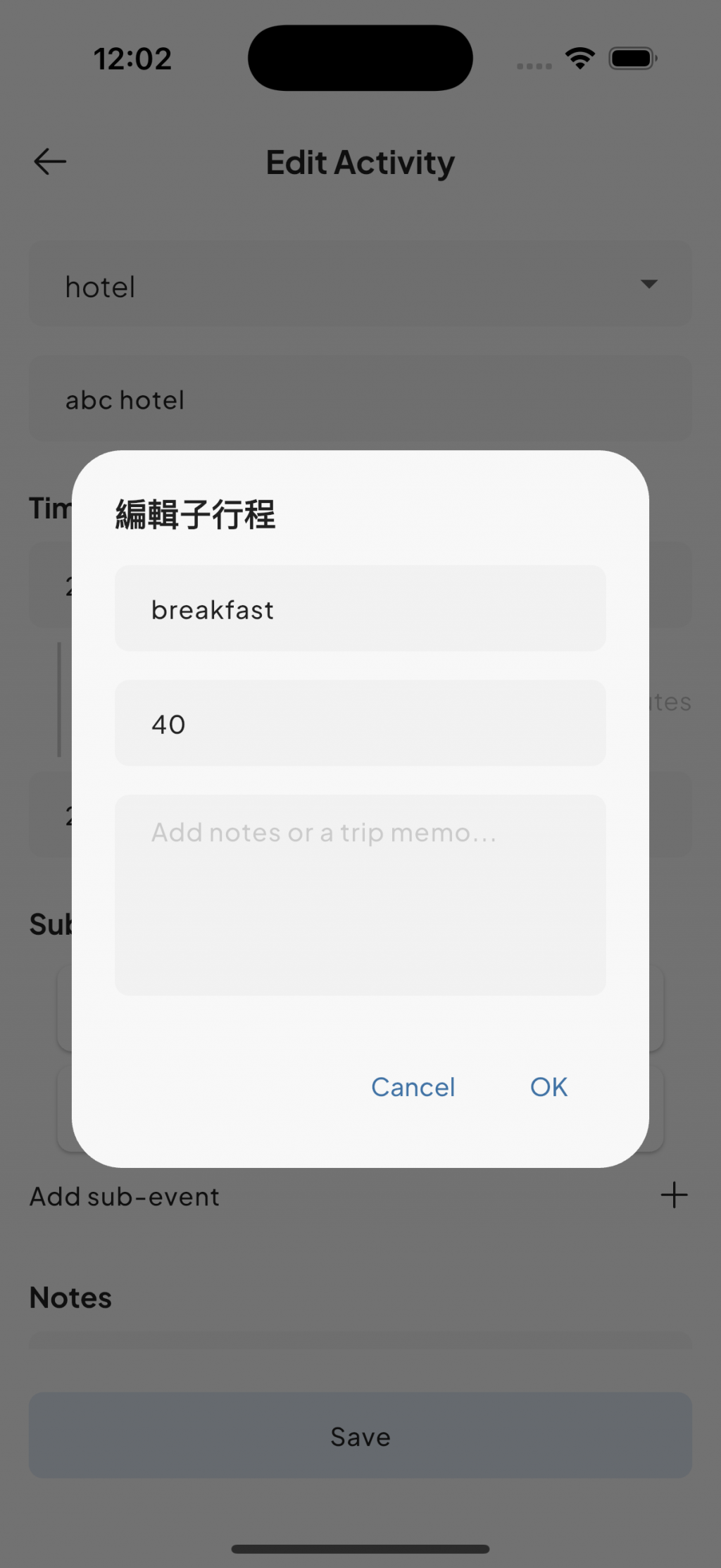Focus the trip memo notes box

pyautogui.click(x=359, y=895)
